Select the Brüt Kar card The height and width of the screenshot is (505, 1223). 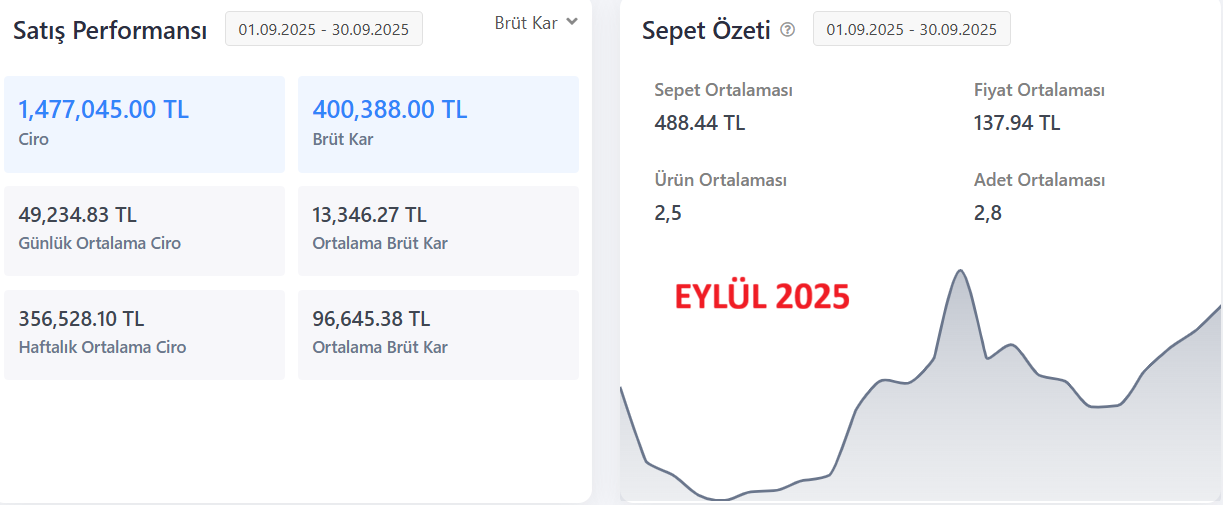pos(438,124)
